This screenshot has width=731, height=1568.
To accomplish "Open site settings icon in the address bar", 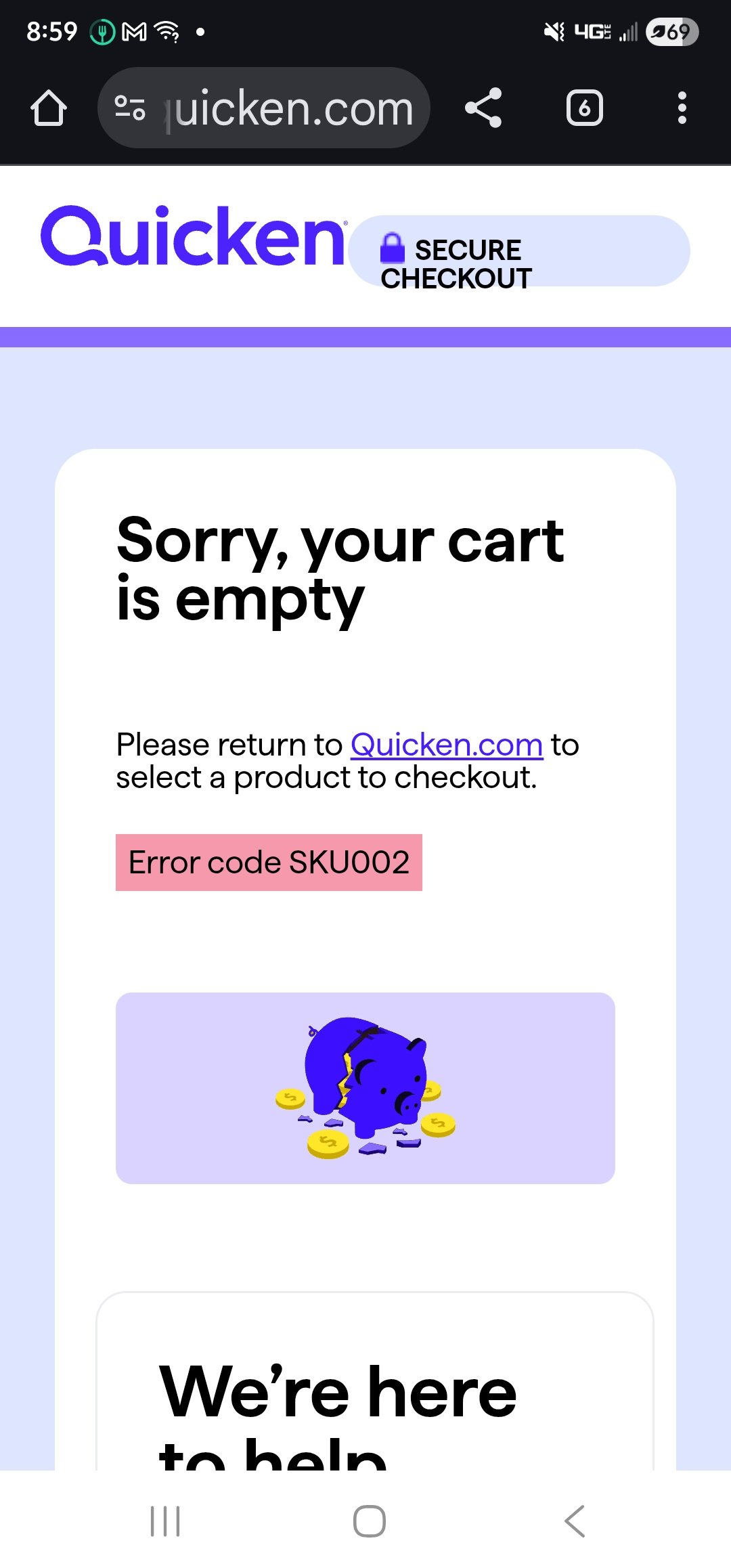I will [x=130, y=108].
